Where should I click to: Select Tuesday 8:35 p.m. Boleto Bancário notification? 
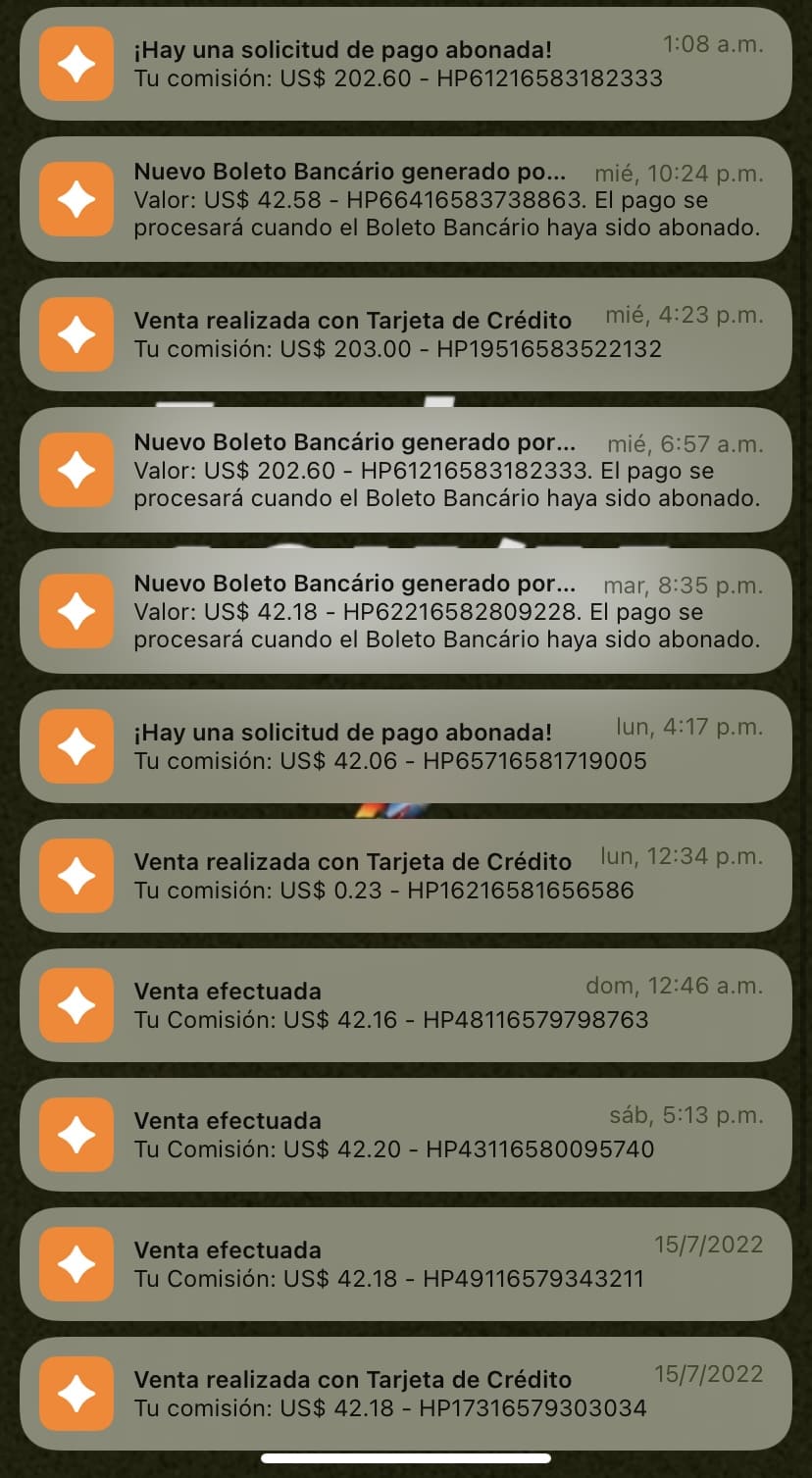coord(405,611)
